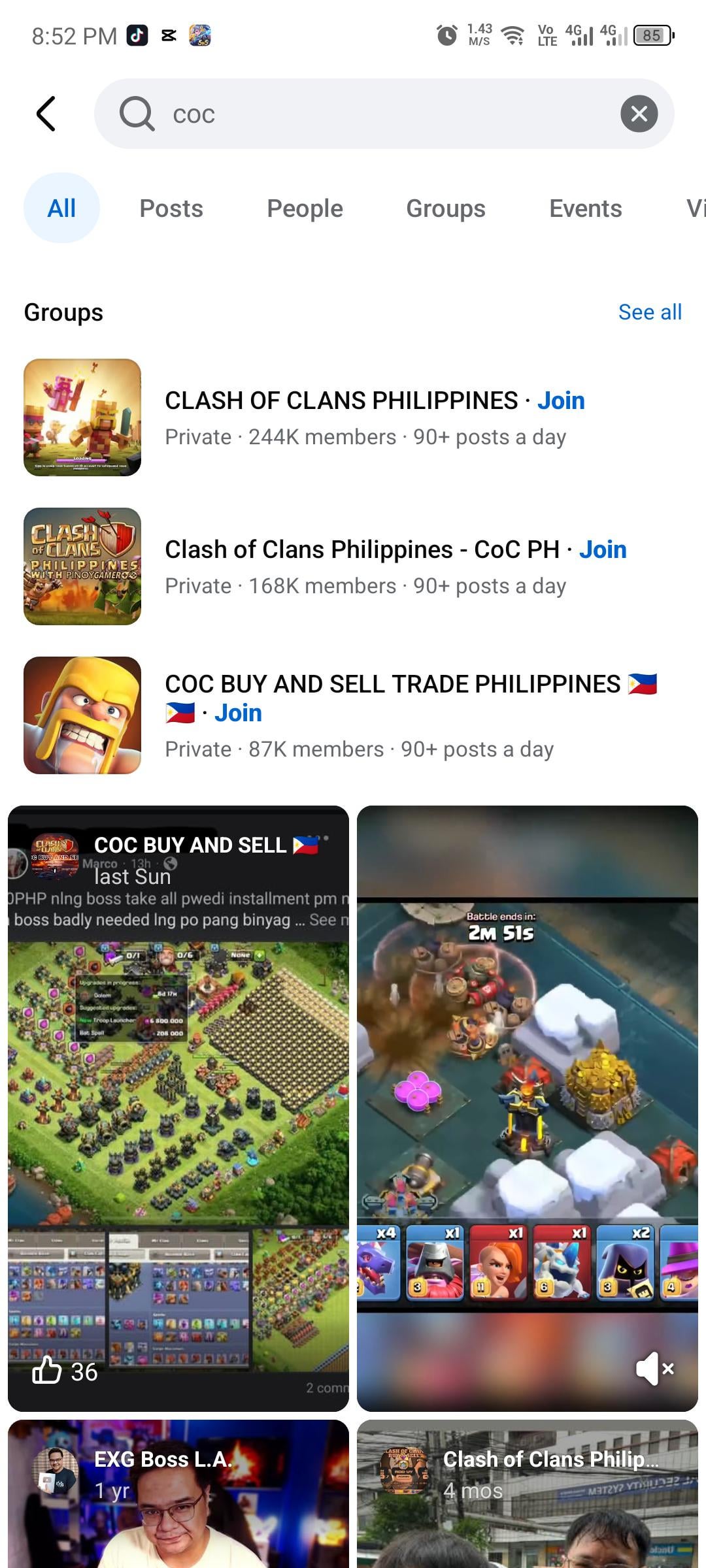Open the Clash of Clans Philip... video
706x1568 pixels.
tap(527, 1496)
